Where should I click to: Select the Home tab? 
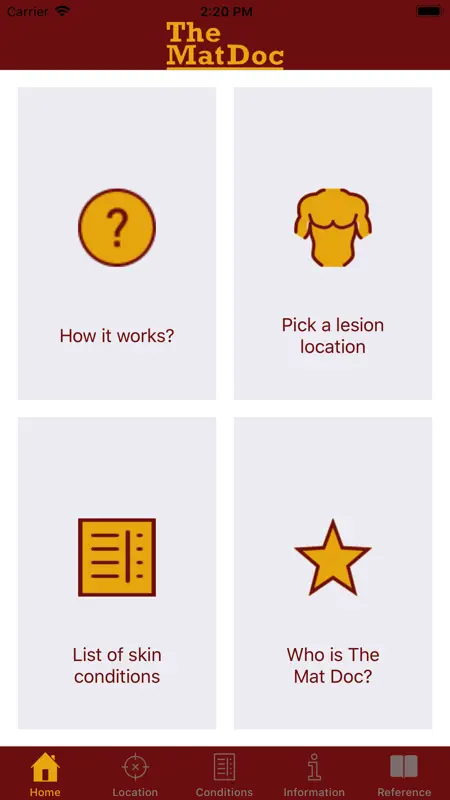(x=45, y=773)
